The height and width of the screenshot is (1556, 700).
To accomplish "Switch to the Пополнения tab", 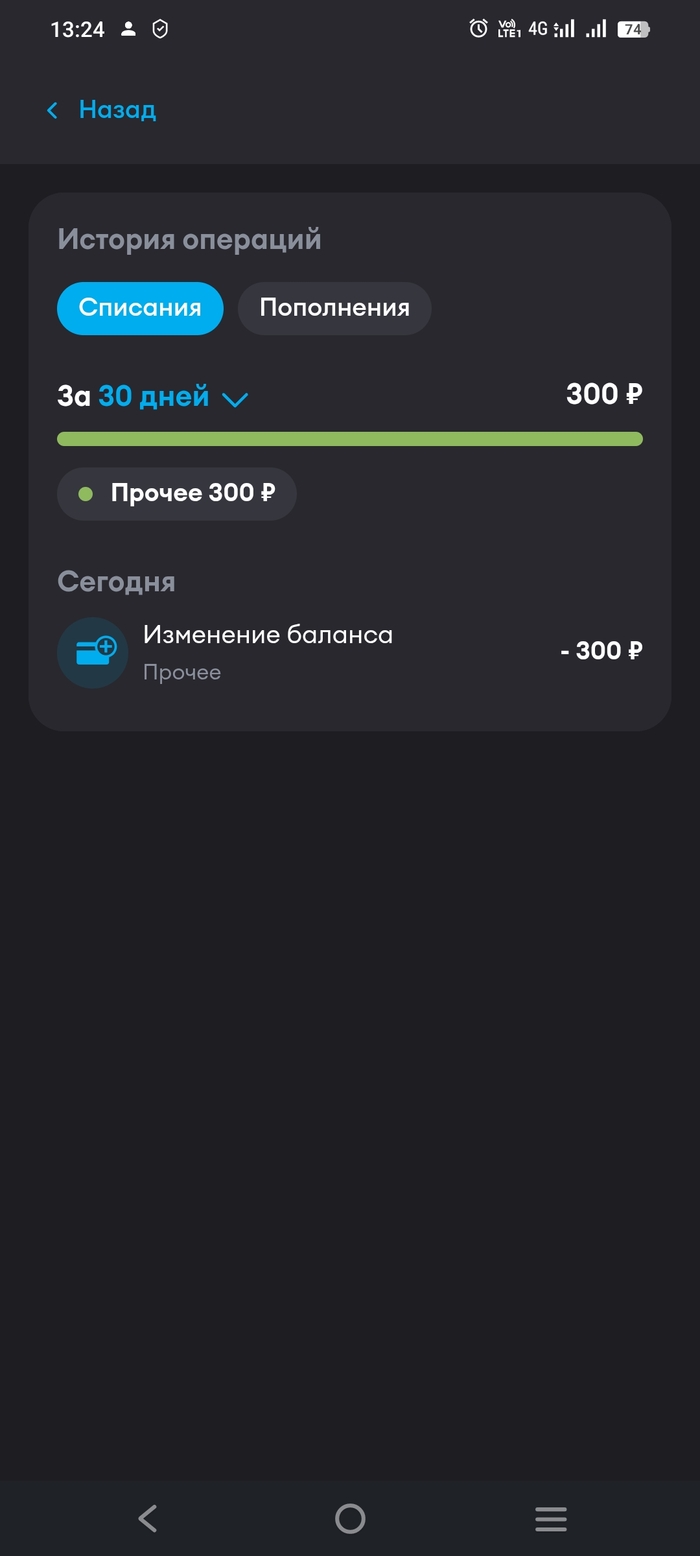I will (x=334, y=308).
